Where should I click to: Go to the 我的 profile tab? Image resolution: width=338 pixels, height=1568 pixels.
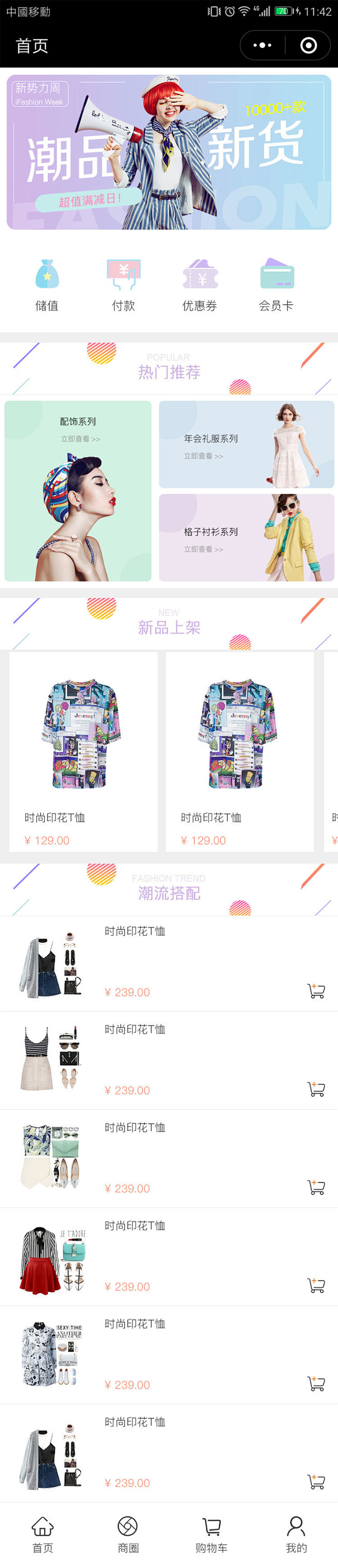click(296, 1535)
